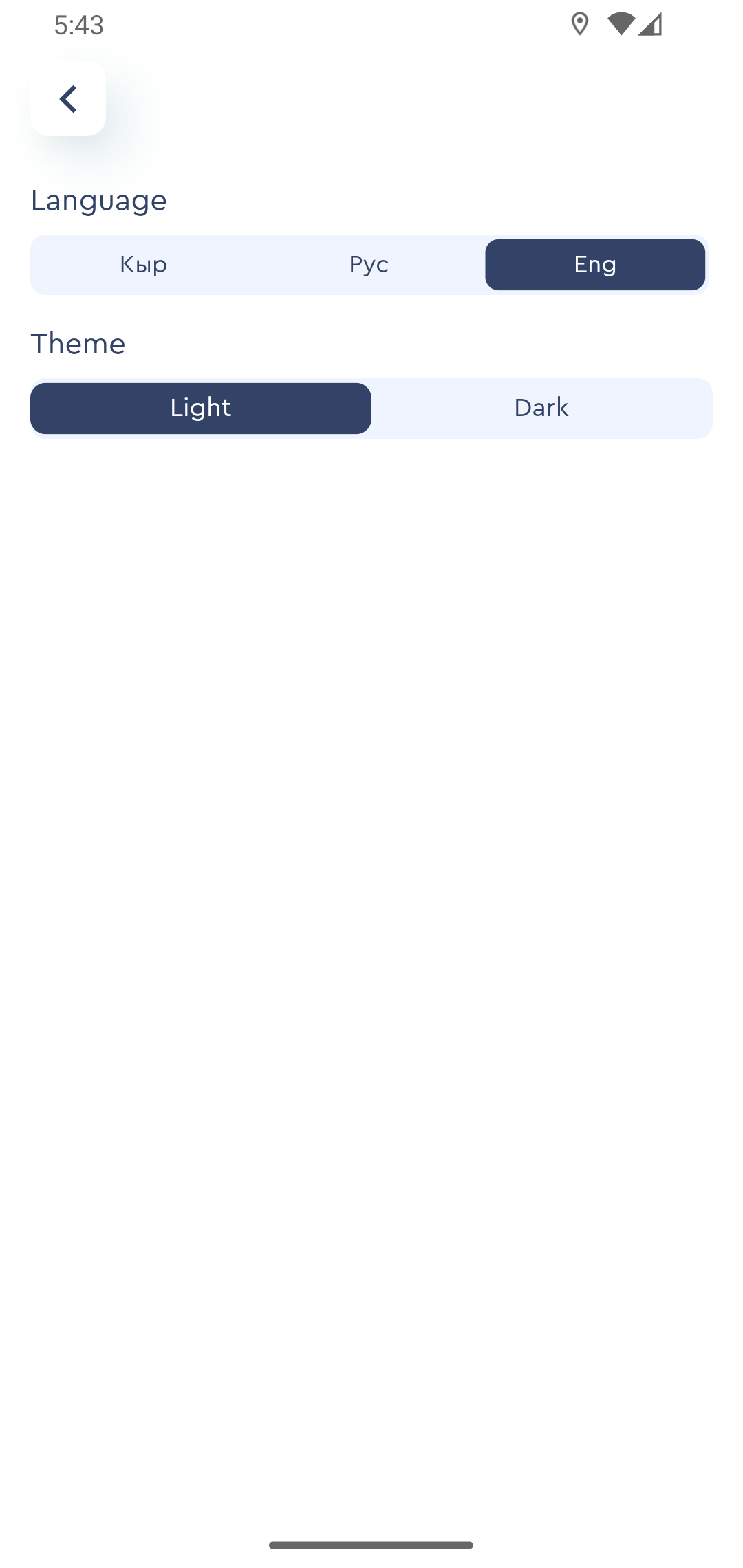Go back using the arrow button

pos(67,98)
